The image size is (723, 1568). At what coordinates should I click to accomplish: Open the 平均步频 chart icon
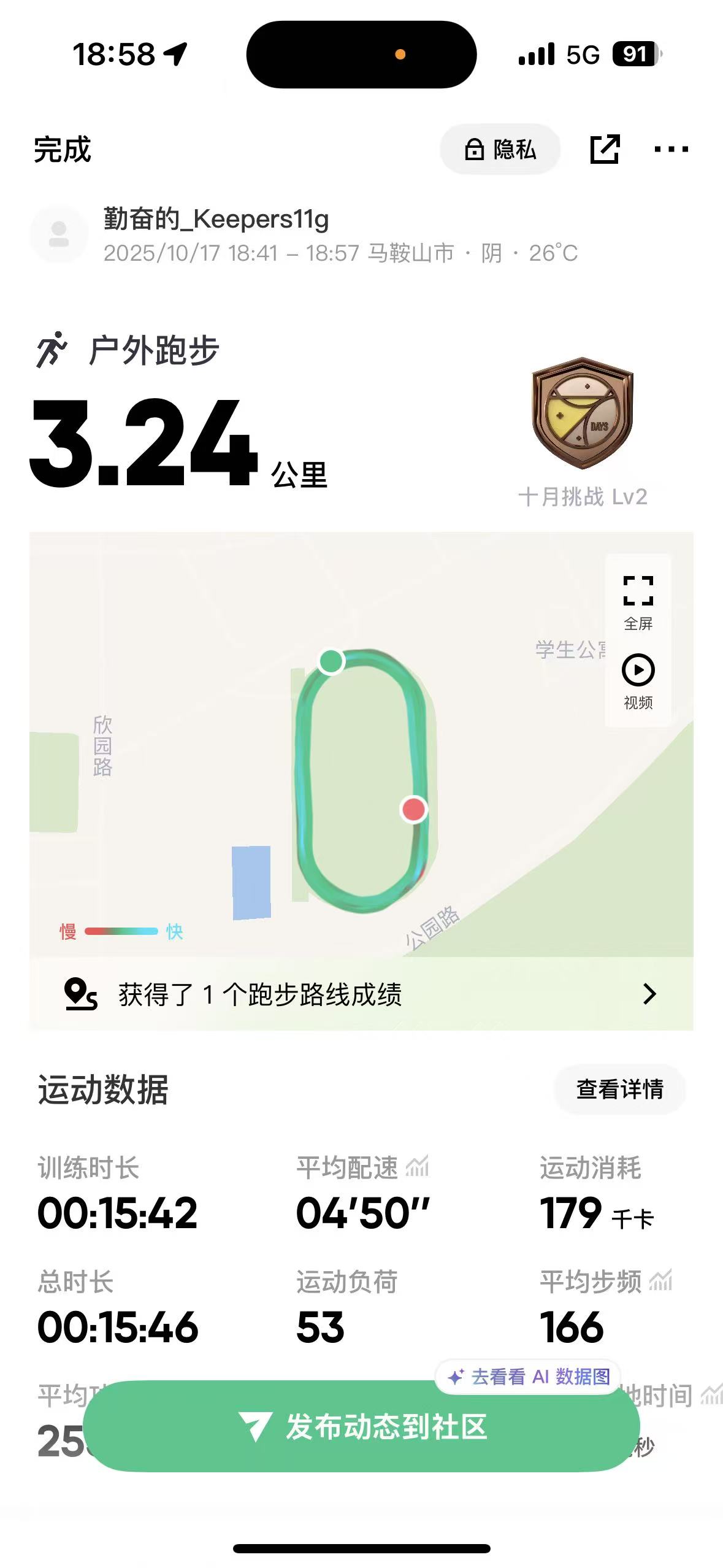661,1280
